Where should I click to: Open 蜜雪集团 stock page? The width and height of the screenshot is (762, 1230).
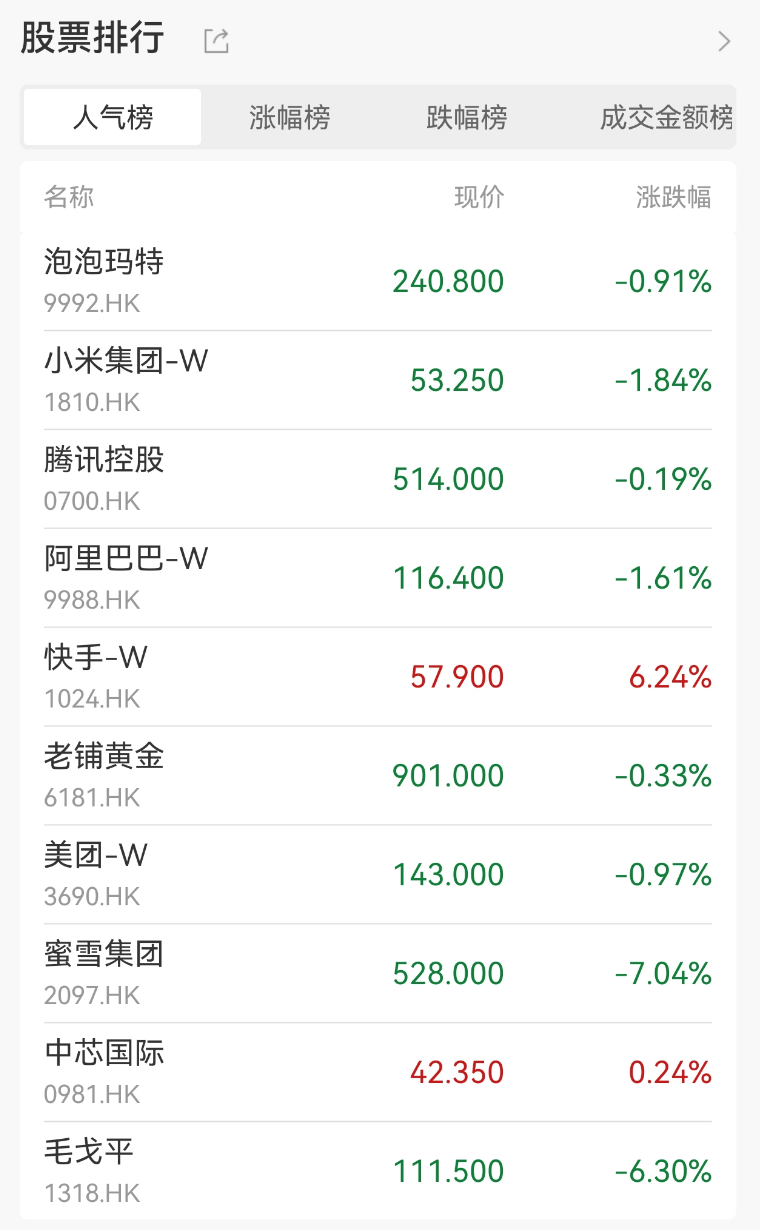[x=380, y=973]
